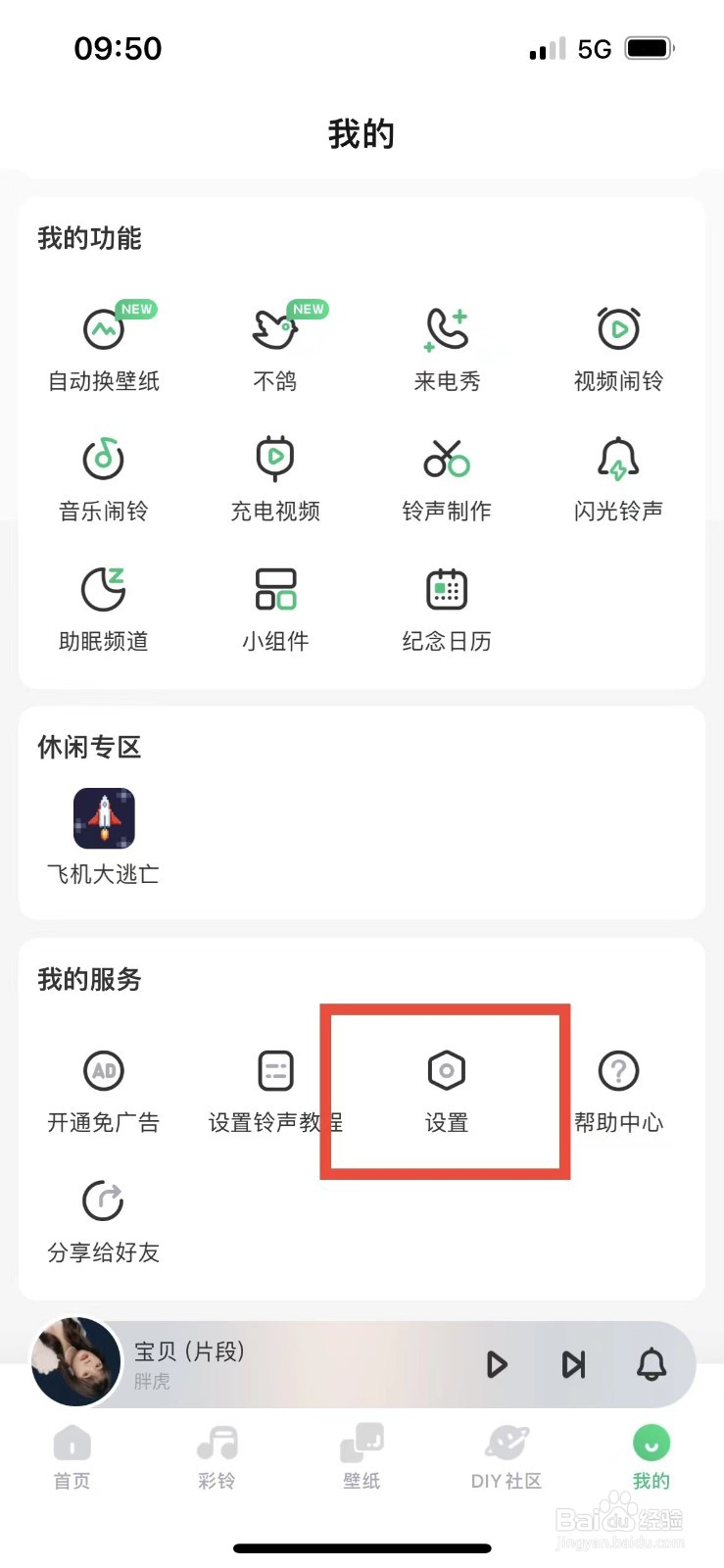Play the 宝贝 ringtone clip

497,1364
